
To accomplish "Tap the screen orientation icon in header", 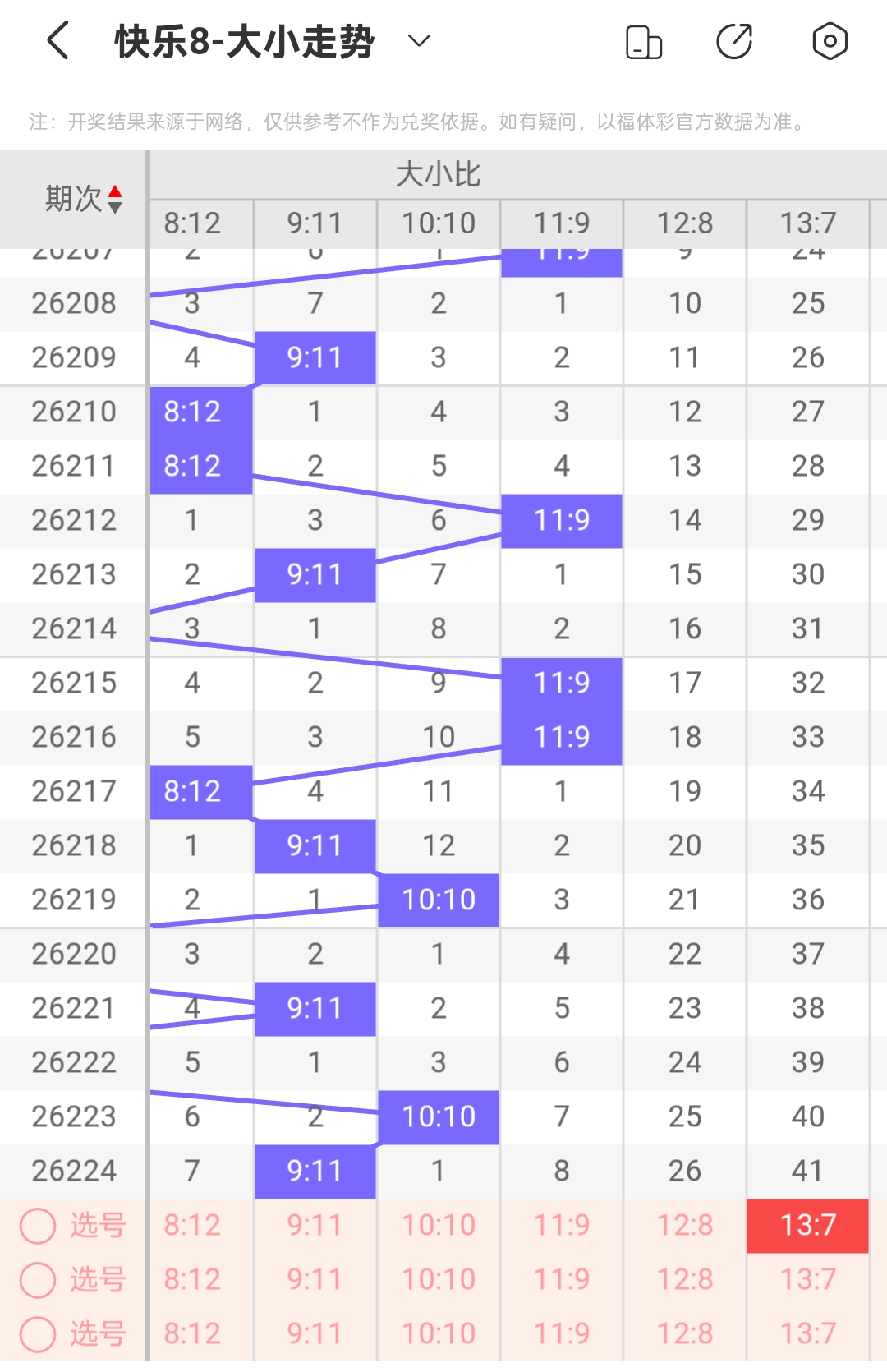I will [x=644, y=42].
